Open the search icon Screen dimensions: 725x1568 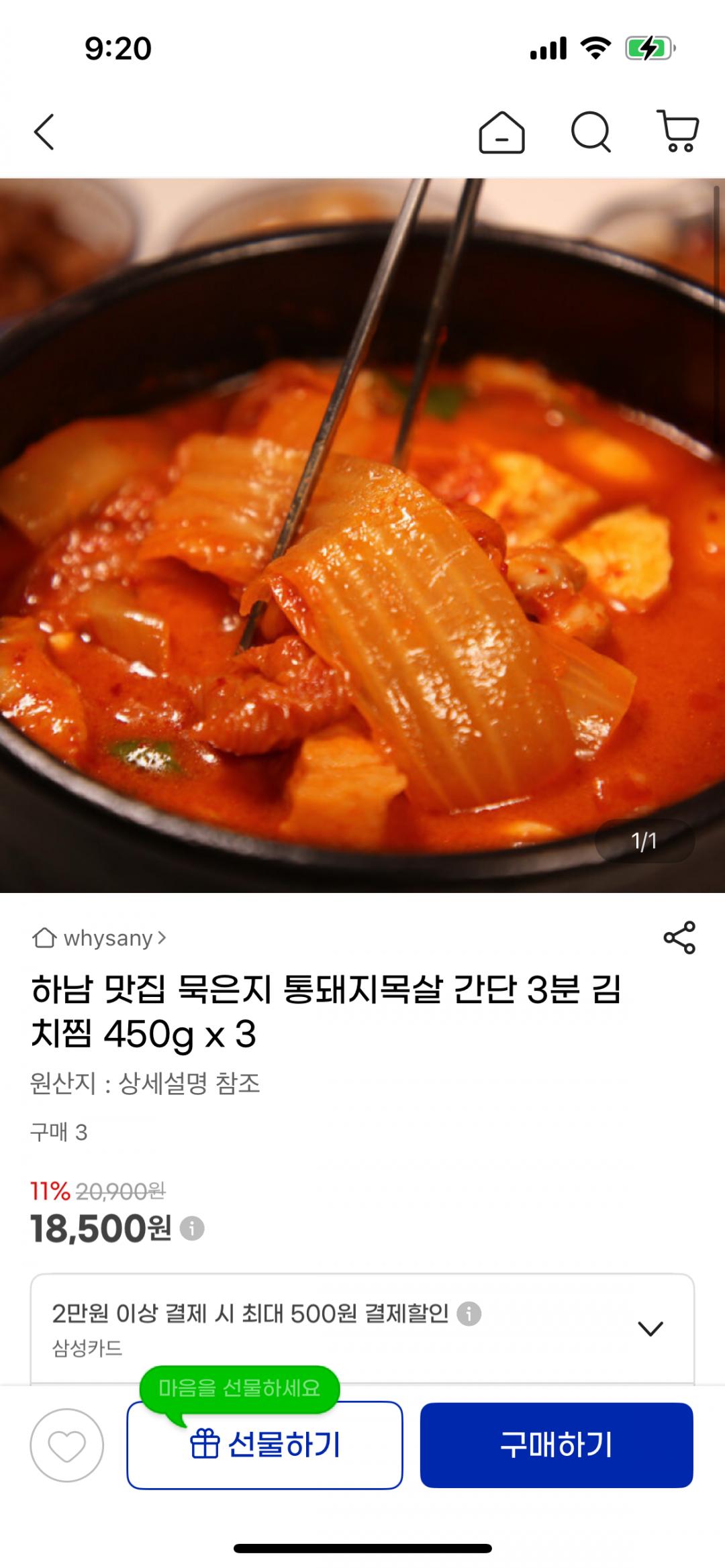[591, 132]
